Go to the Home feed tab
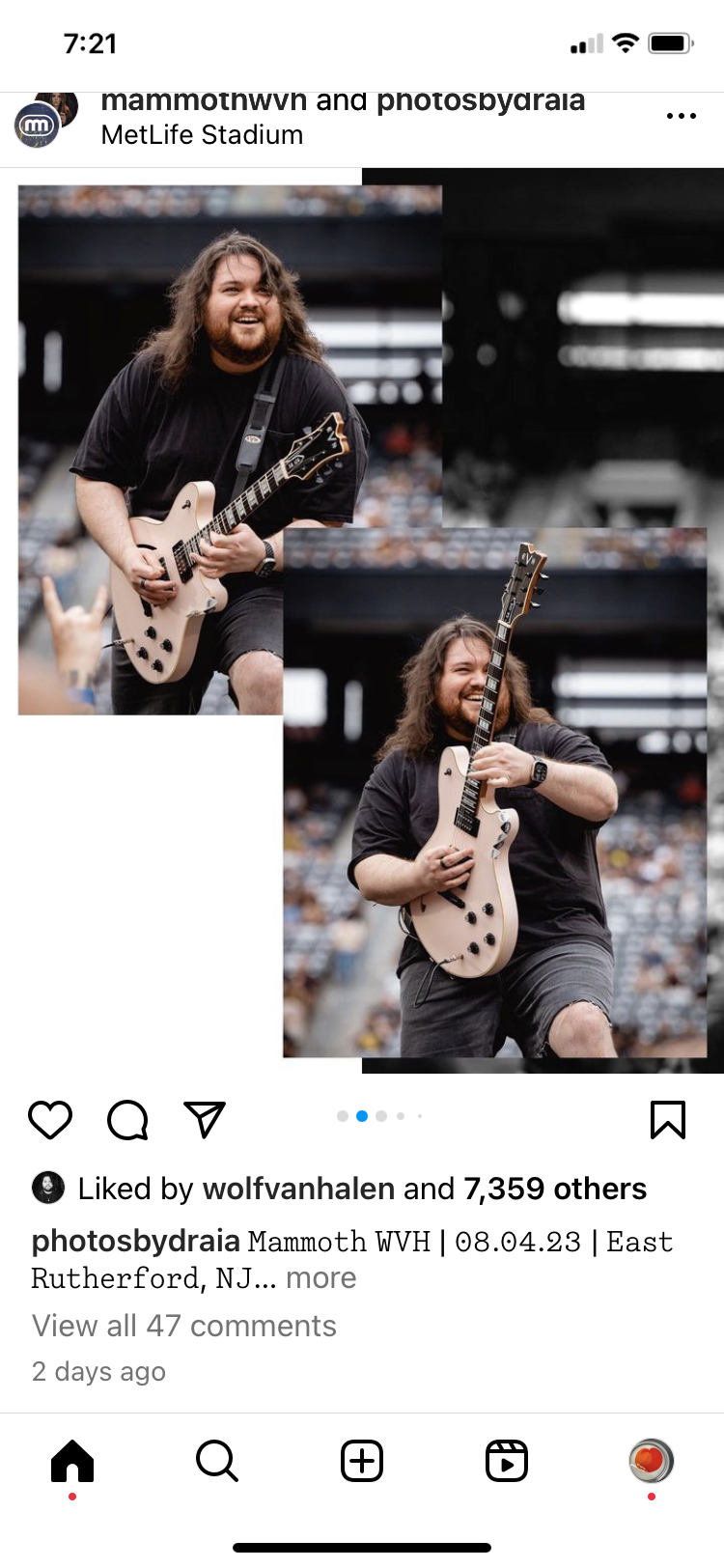Screen dimensions: 724x1568 [72, 1461]
